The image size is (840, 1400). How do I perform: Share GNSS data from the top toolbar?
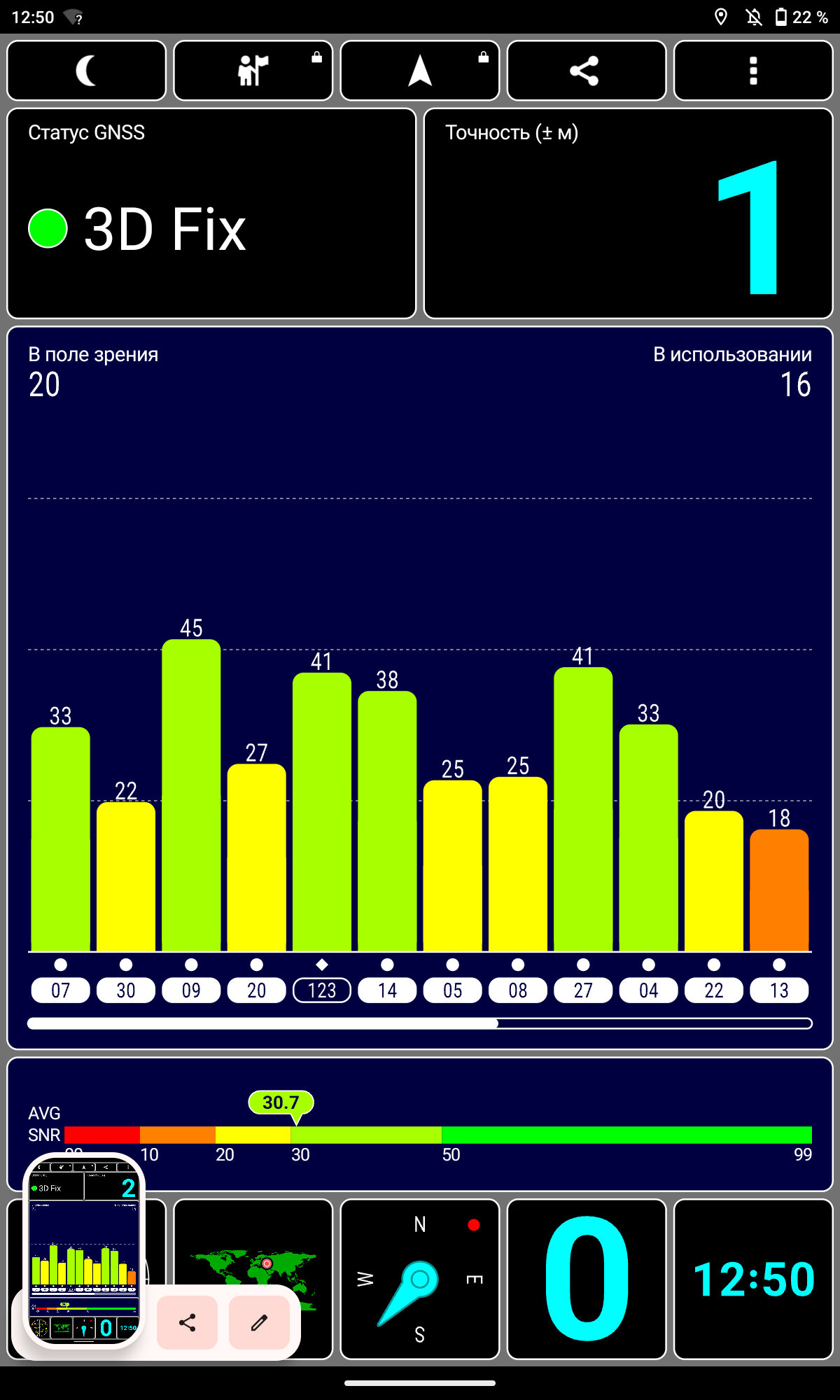point(586,71)
